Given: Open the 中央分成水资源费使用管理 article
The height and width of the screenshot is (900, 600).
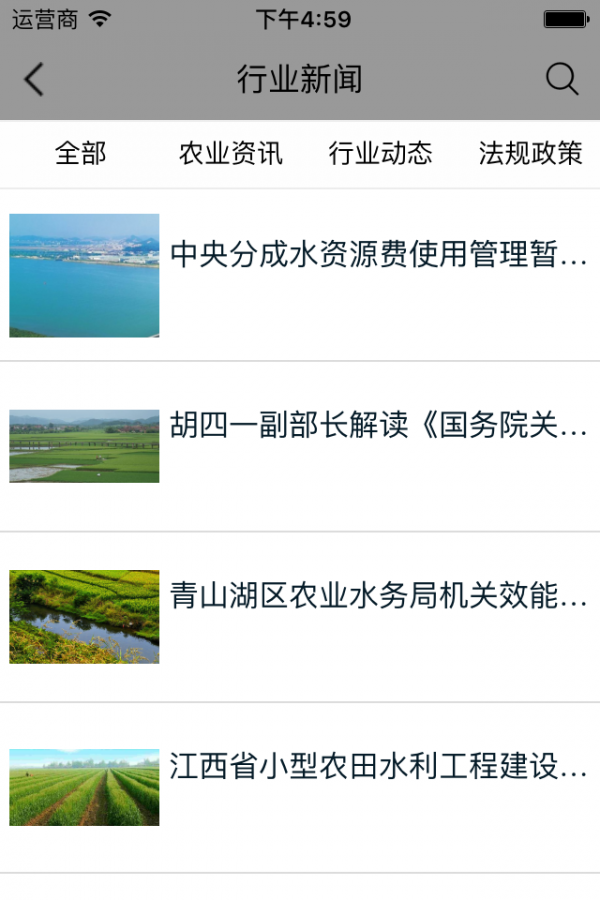Looking at the screenshot, I should click(x=378, y=255).
